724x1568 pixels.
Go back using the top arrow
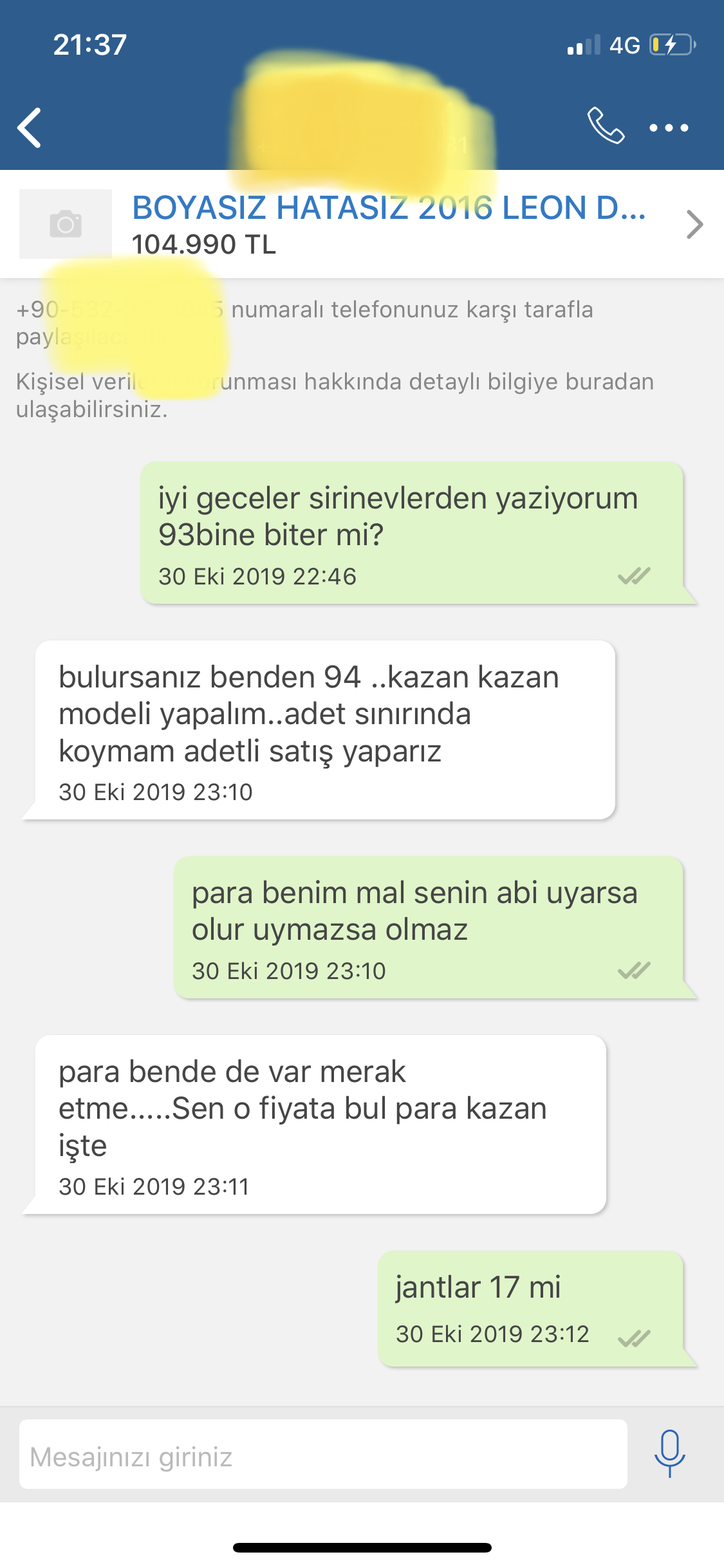30,127
